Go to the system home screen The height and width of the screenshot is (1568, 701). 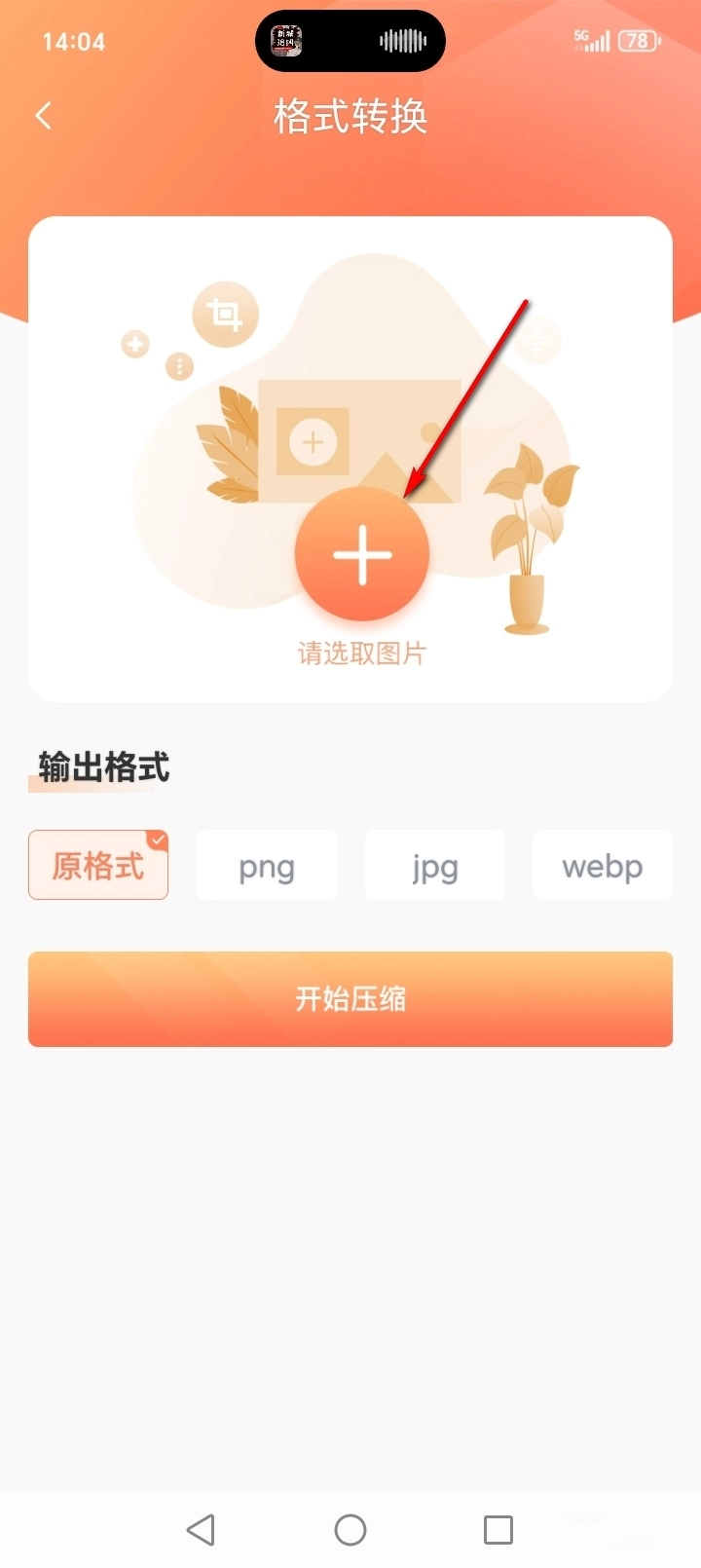tap(350, 1529)
